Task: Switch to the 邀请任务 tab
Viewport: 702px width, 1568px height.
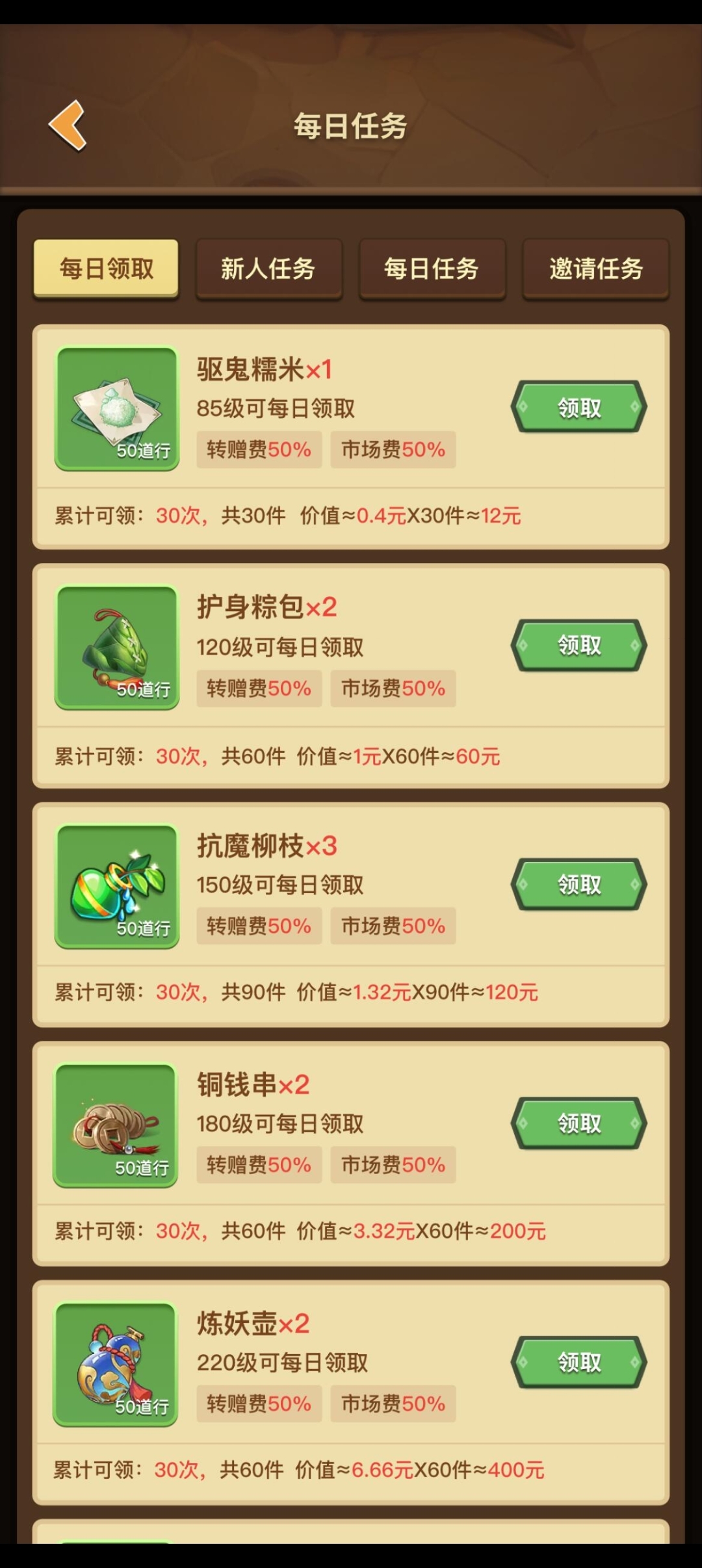Action: [595, 268]
